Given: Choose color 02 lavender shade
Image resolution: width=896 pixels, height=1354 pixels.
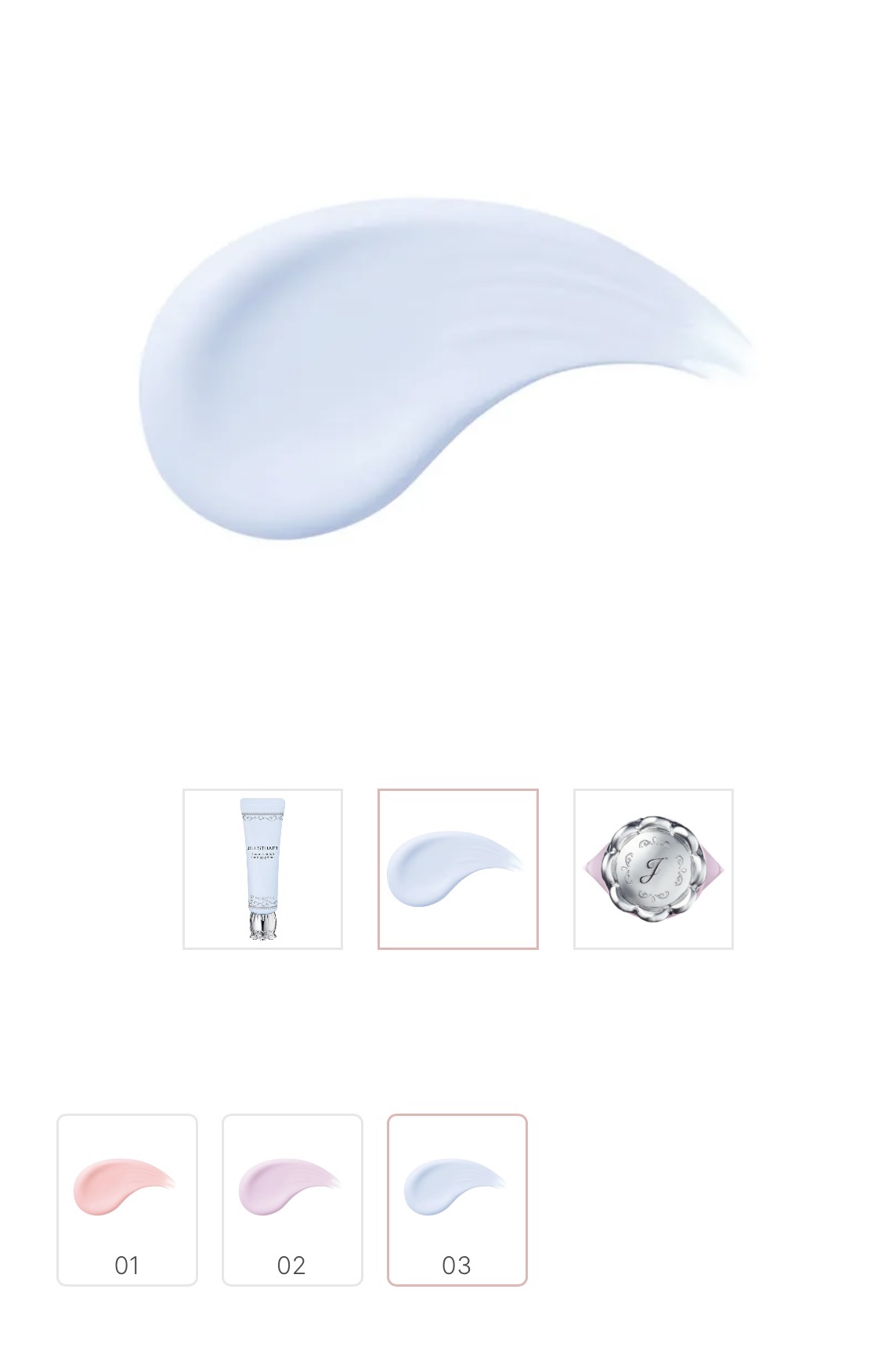Looking at the screenshot, I should pos(292,1199).
